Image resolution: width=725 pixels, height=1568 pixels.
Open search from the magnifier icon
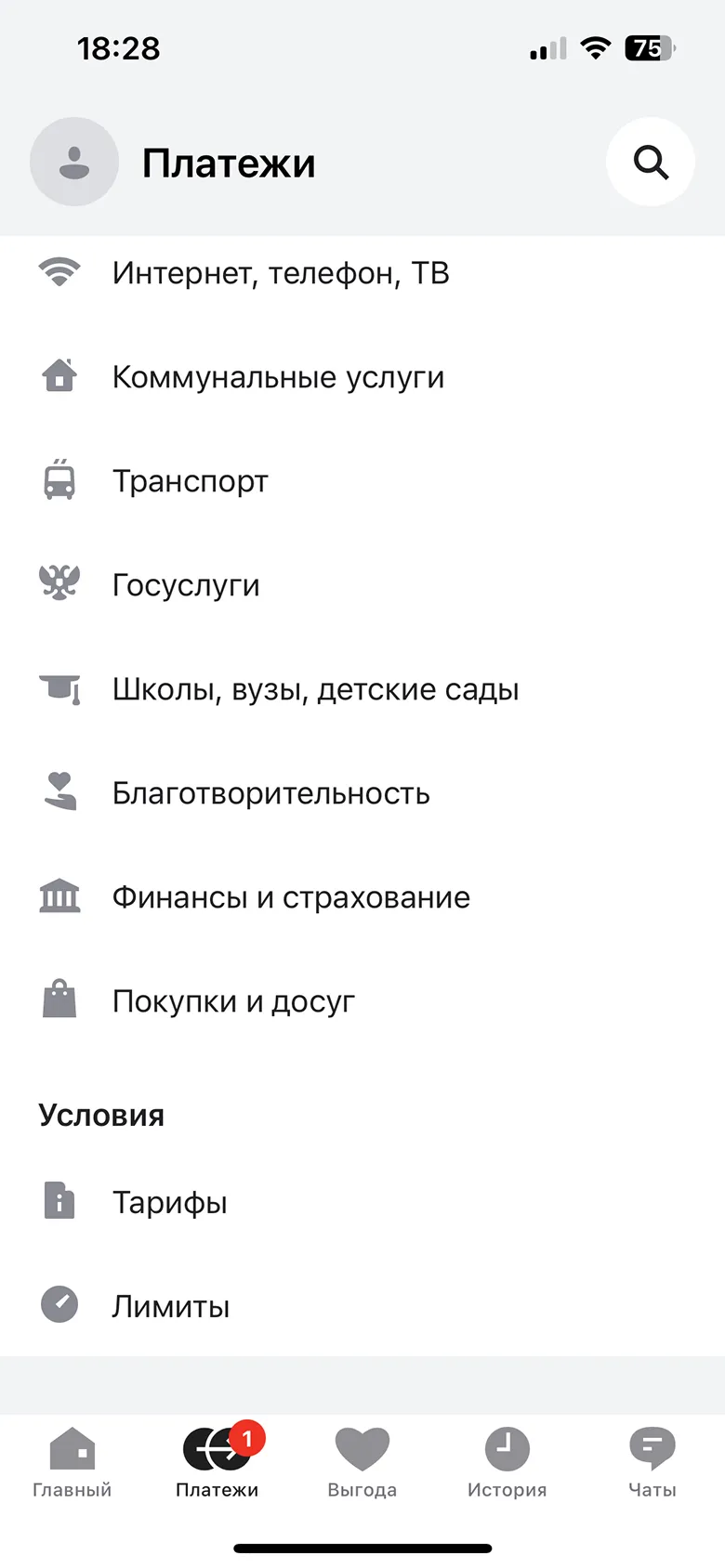tap(650, 162)
